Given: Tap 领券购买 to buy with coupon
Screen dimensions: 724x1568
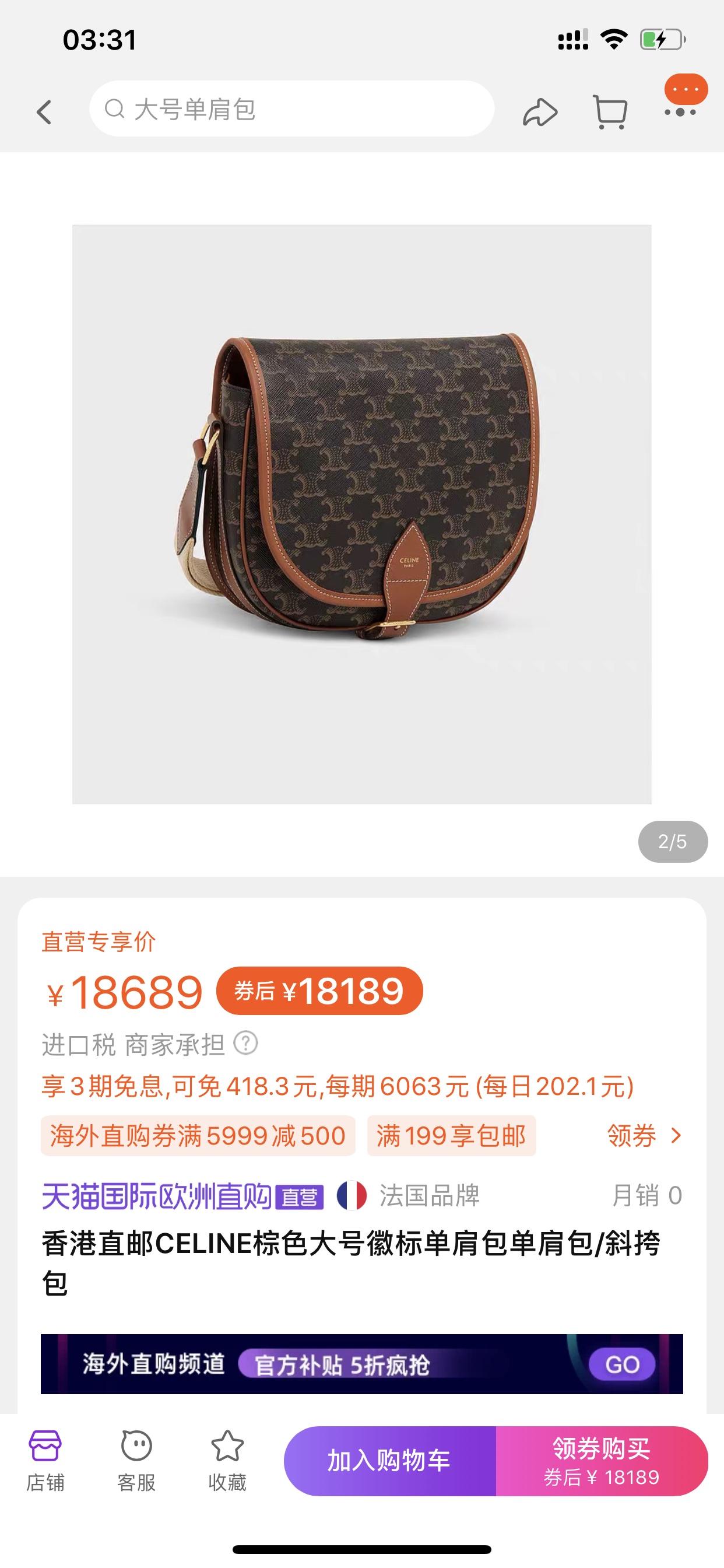Looking at the screenshot, I should point(601,1461).
